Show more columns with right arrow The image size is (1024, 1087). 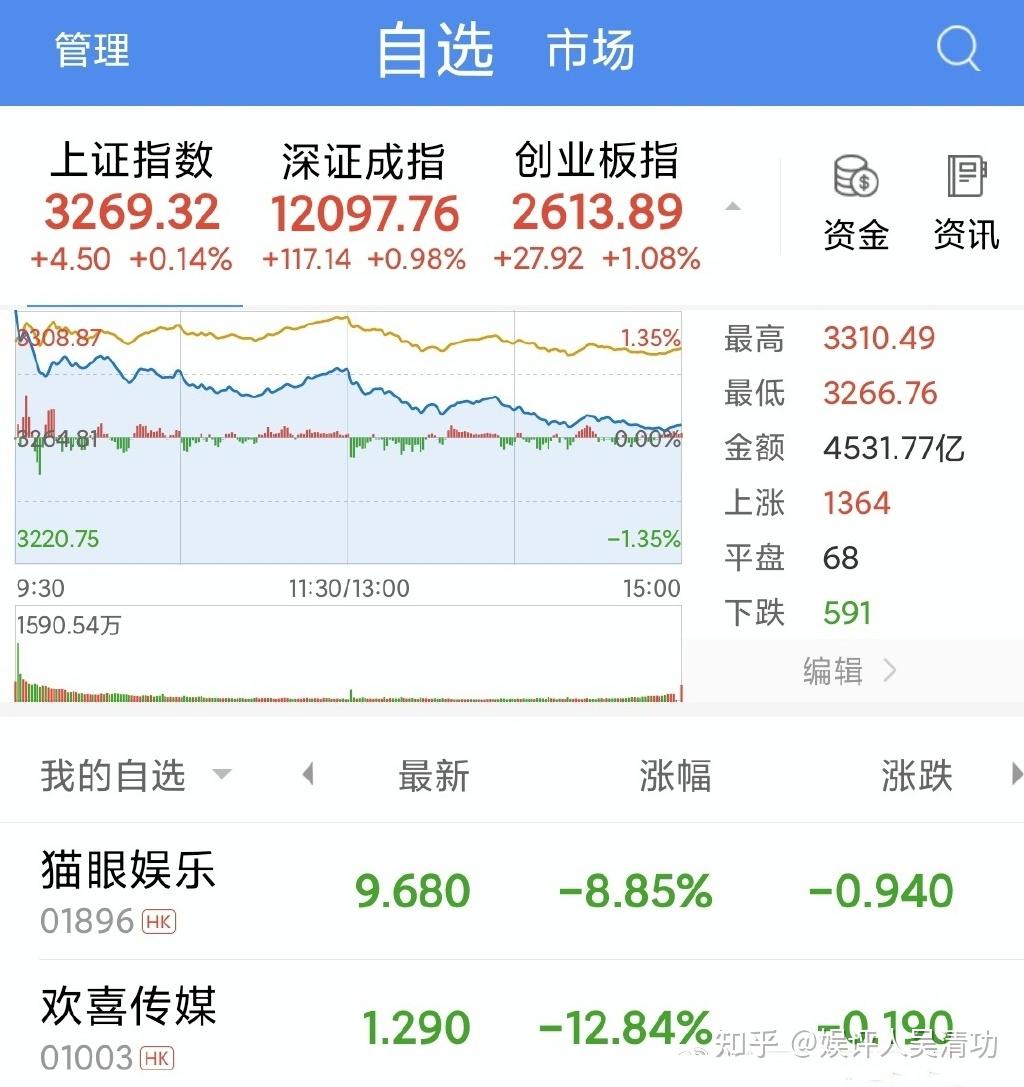coord(1016,774)
